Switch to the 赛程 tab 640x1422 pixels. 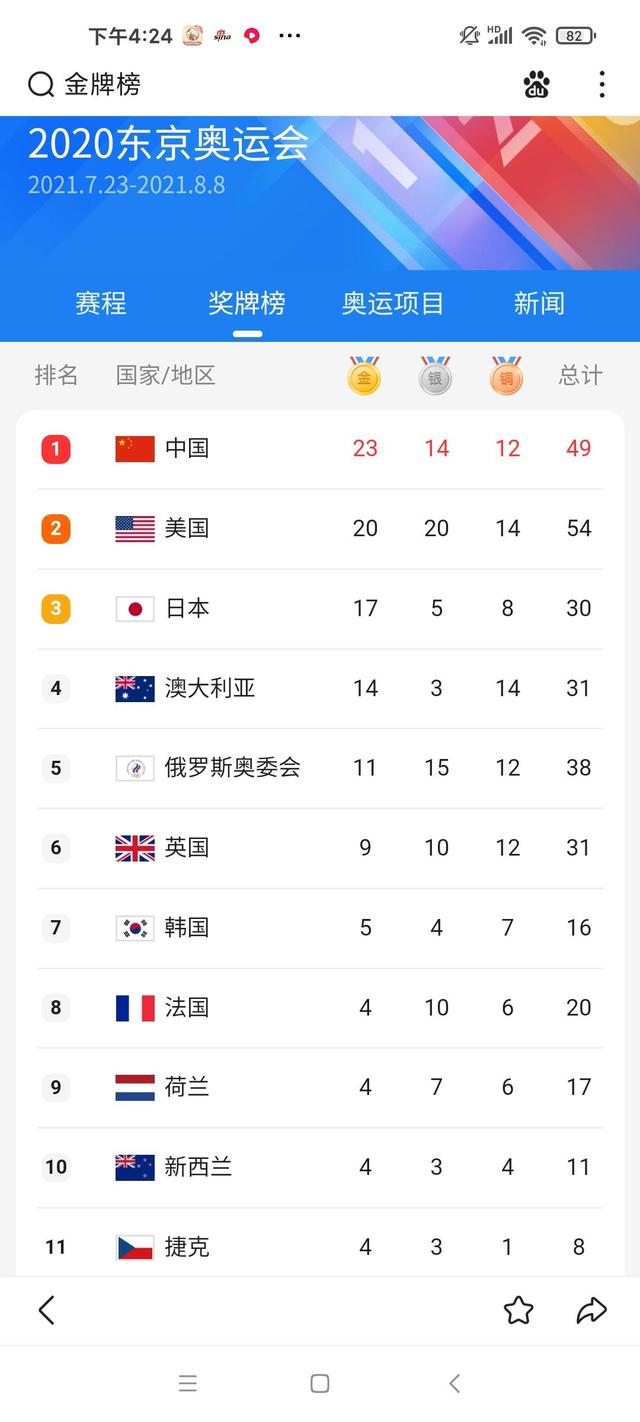coord(101,303)
